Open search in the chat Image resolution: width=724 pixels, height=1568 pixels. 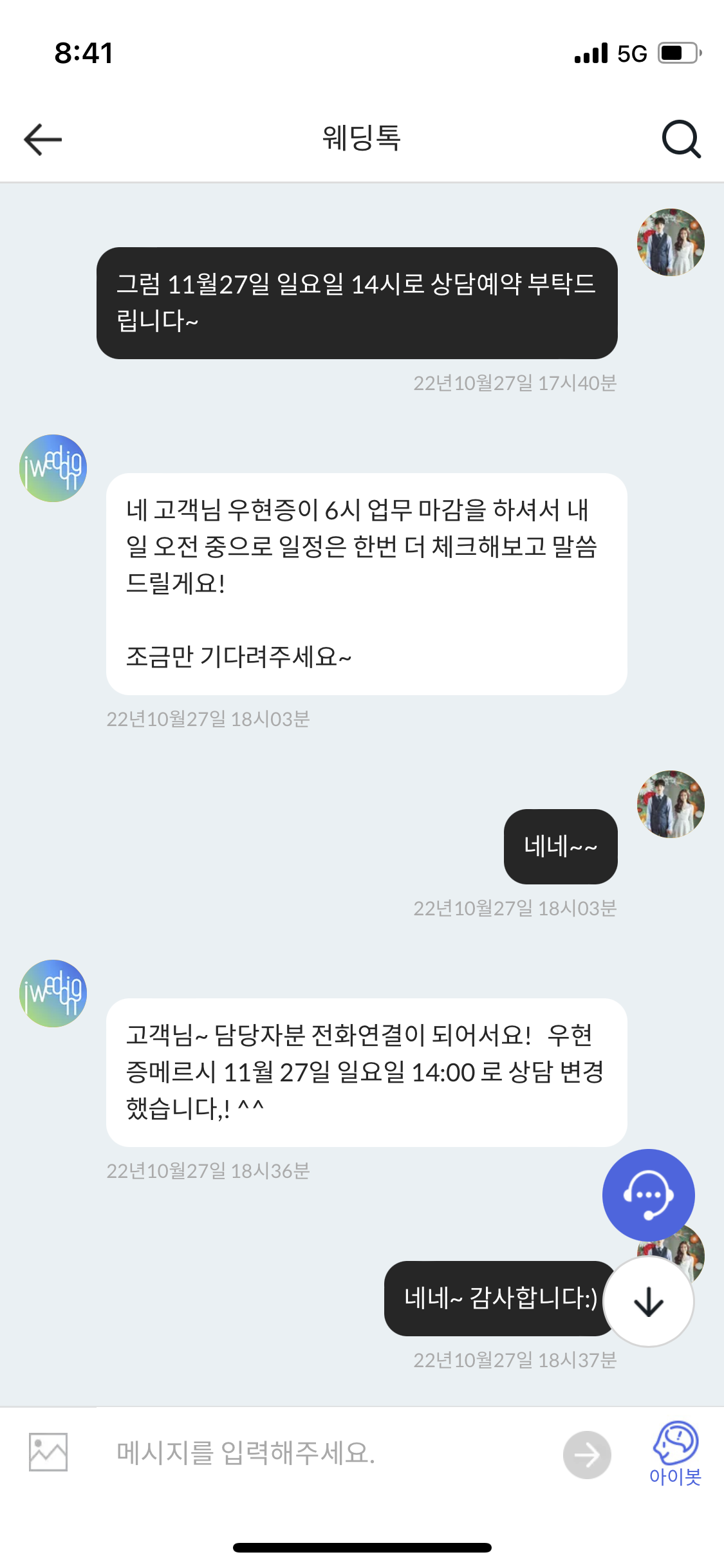point(681,138)
